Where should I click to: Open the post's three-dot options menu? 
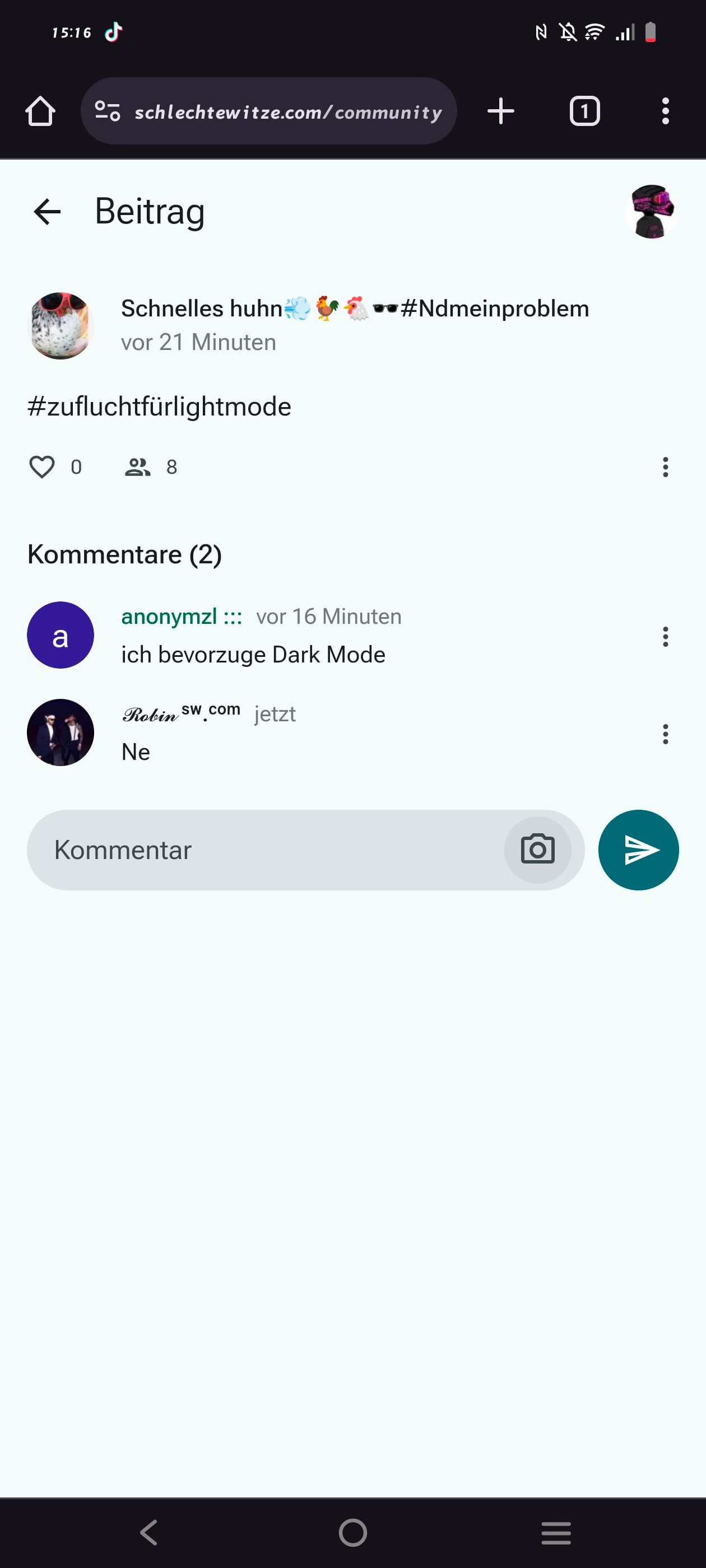click(x=665, y=467)
